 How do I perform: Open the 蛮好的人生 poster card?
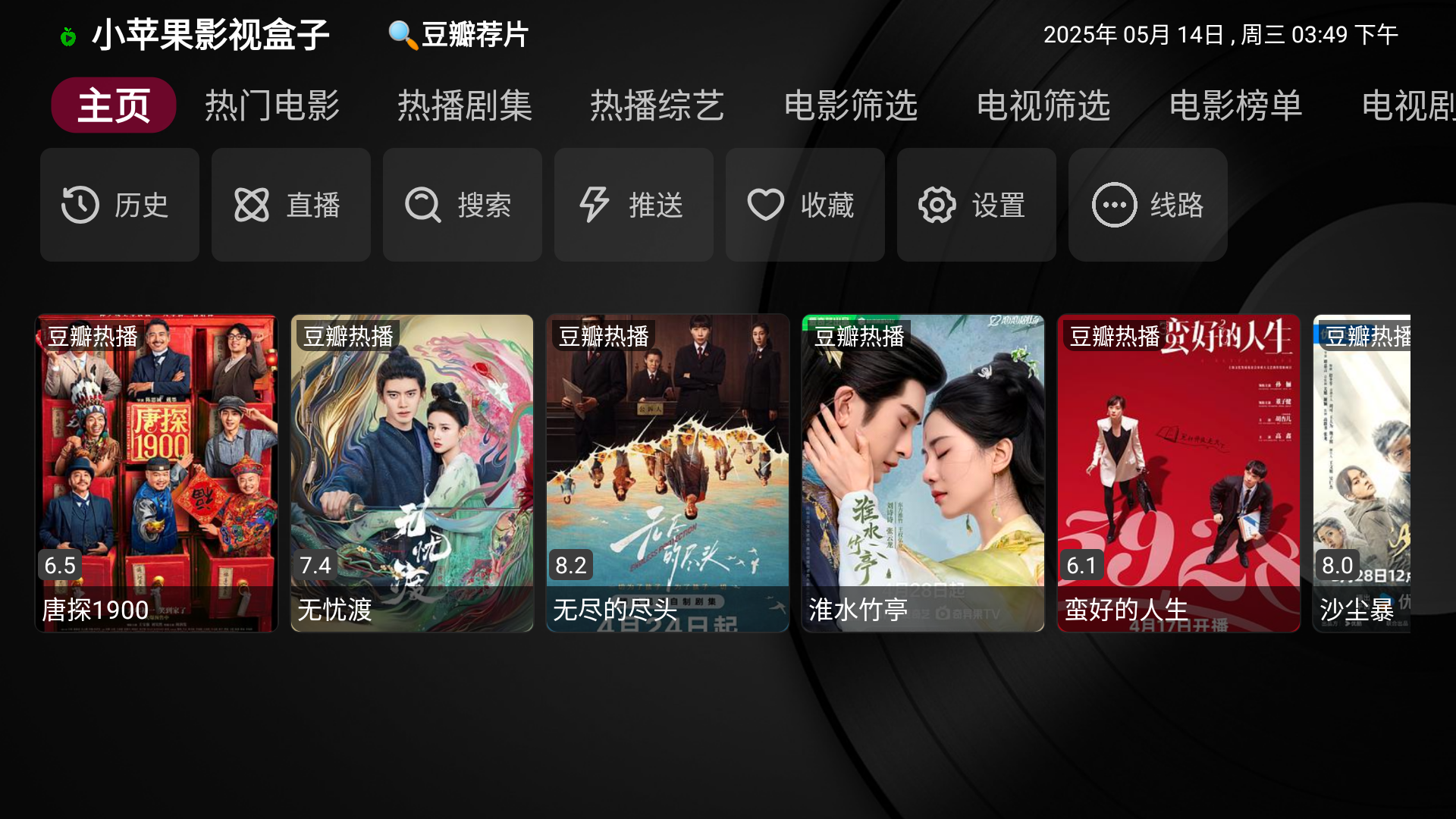pos(1179,473)
